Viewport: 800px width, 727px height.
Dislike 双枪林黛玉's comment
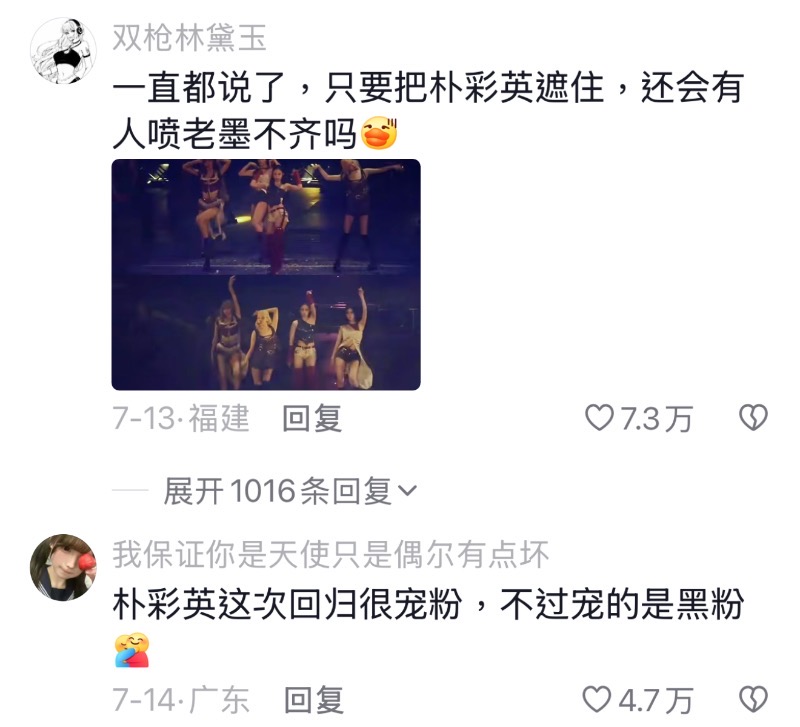752,418
